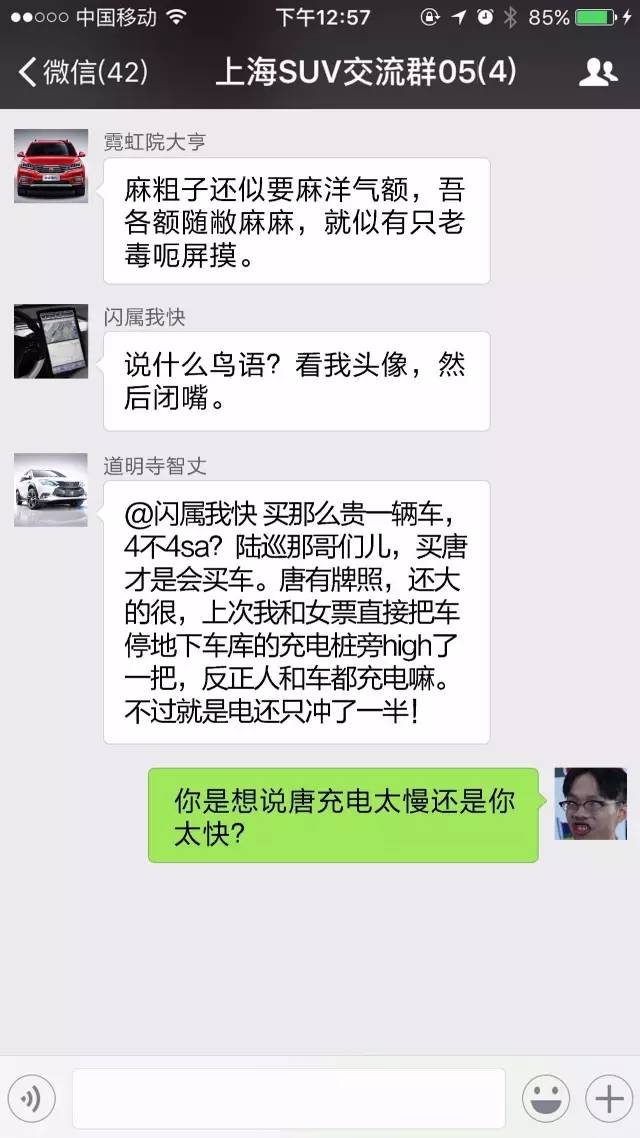Switch to voice message input

(31, 1099)
